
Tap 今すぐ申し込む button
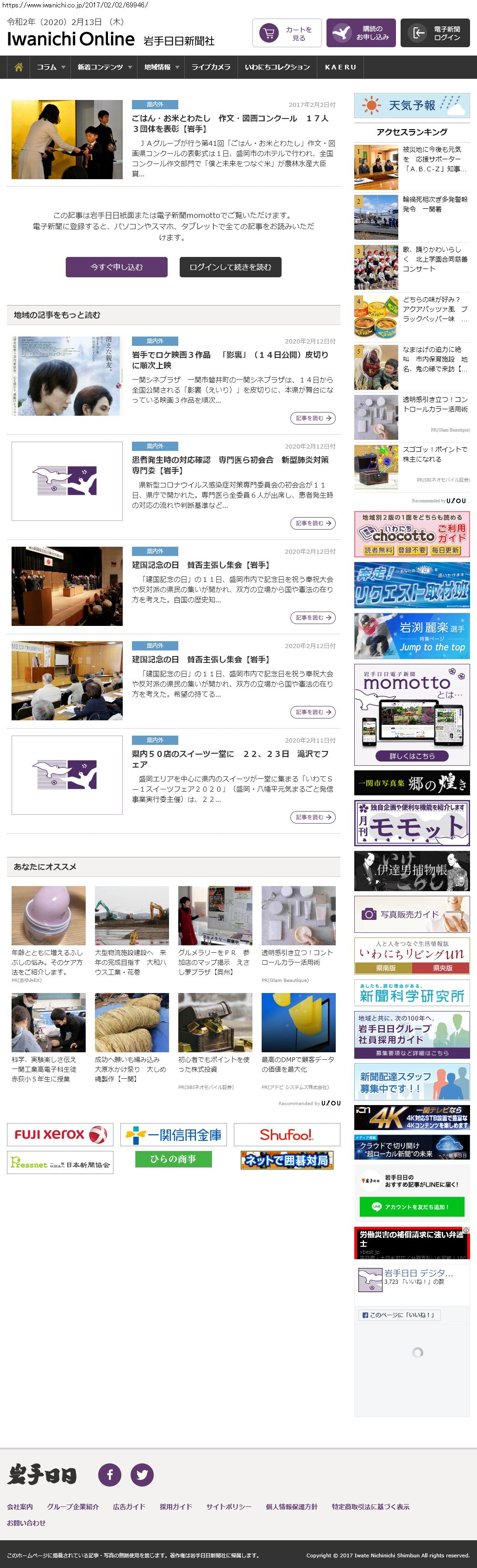pyautogui.click(x=116, y=267)
